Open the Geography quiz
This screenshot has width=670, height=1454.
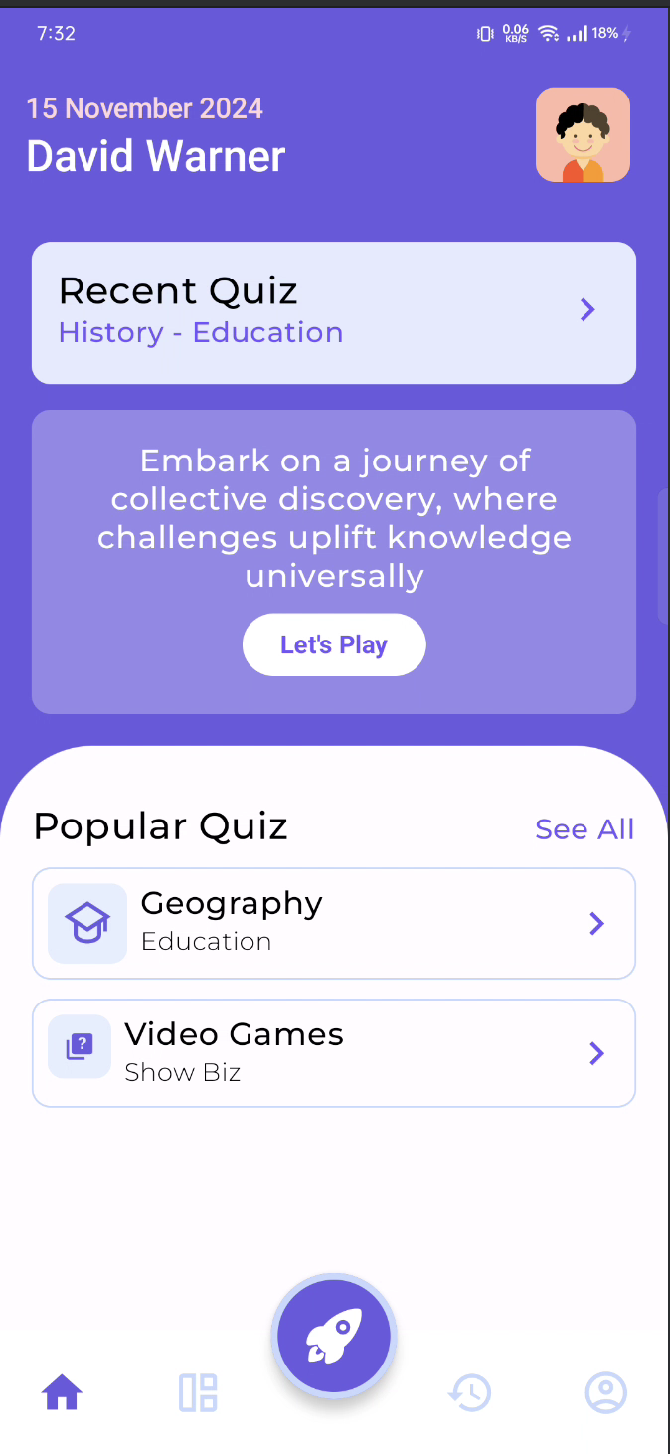click(334, 923)
